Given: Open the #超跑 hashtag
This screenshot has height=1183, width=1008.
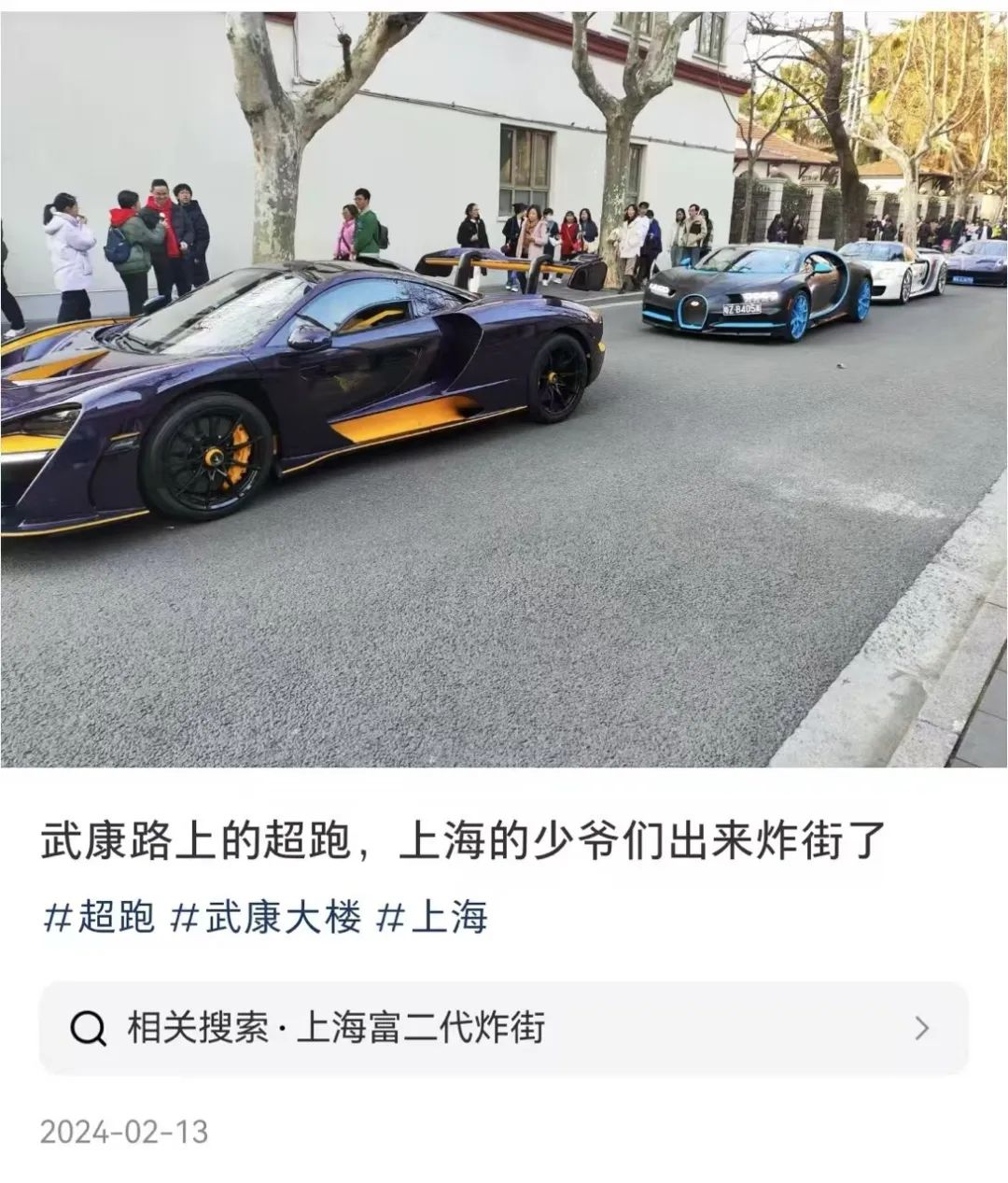Looking at the screenshot, I should [x=99, y=918].
